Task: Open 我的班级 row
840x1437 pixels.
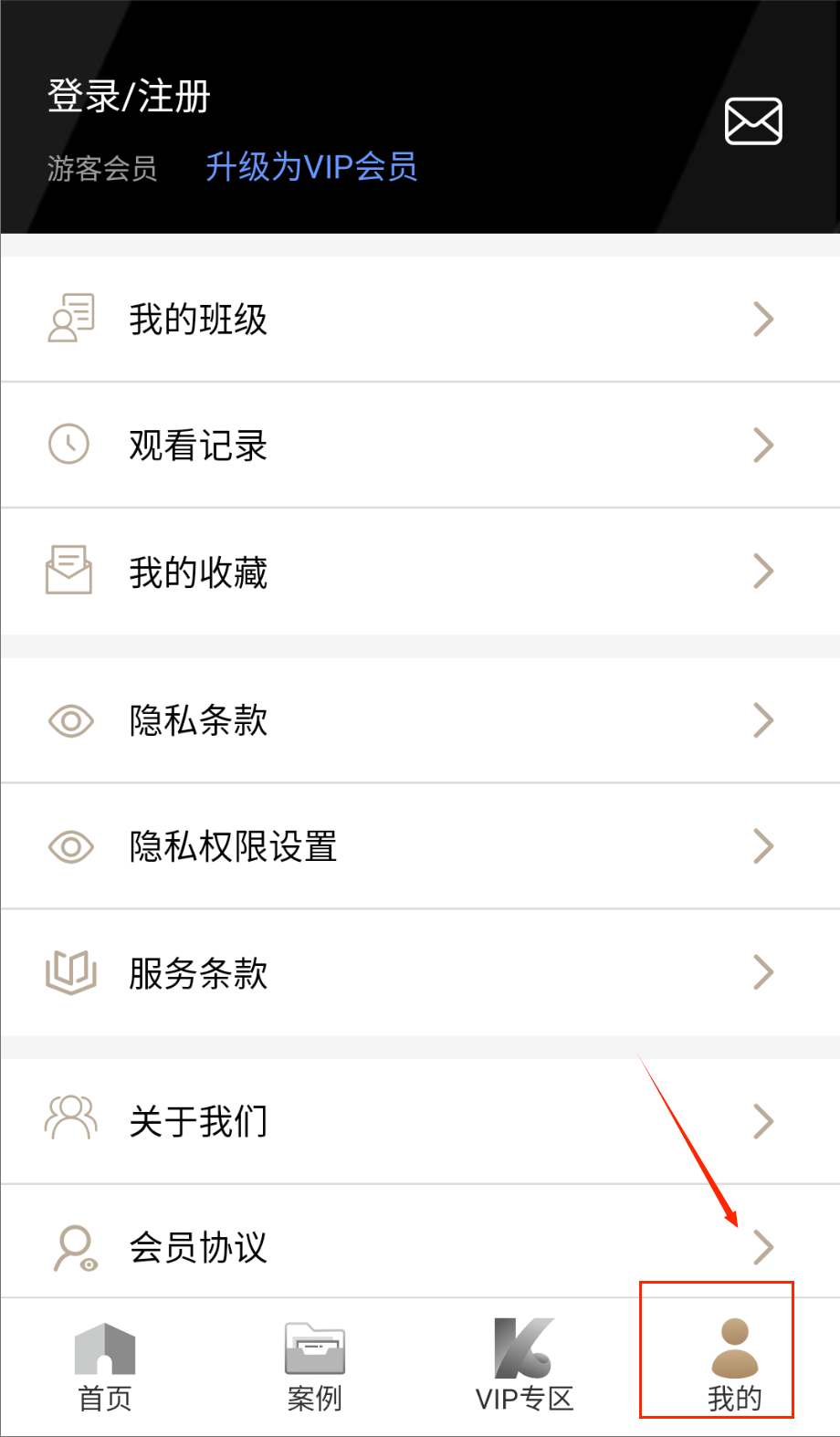Action: coord(420,320)
